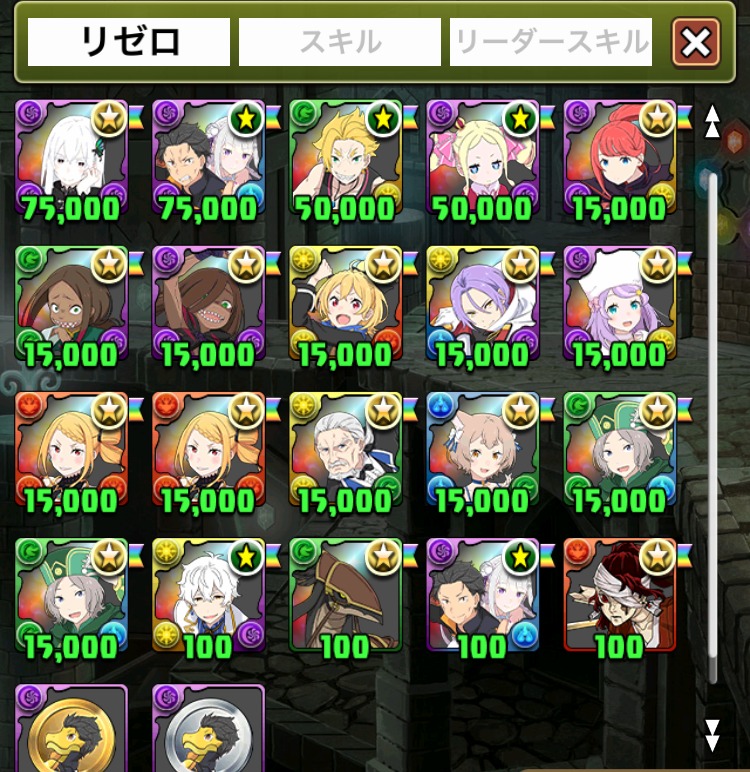This screenshot has height=772, width=750.
Task: Select the bandaged red-haired character card priced 100
Action: click(x=619, y=596)
